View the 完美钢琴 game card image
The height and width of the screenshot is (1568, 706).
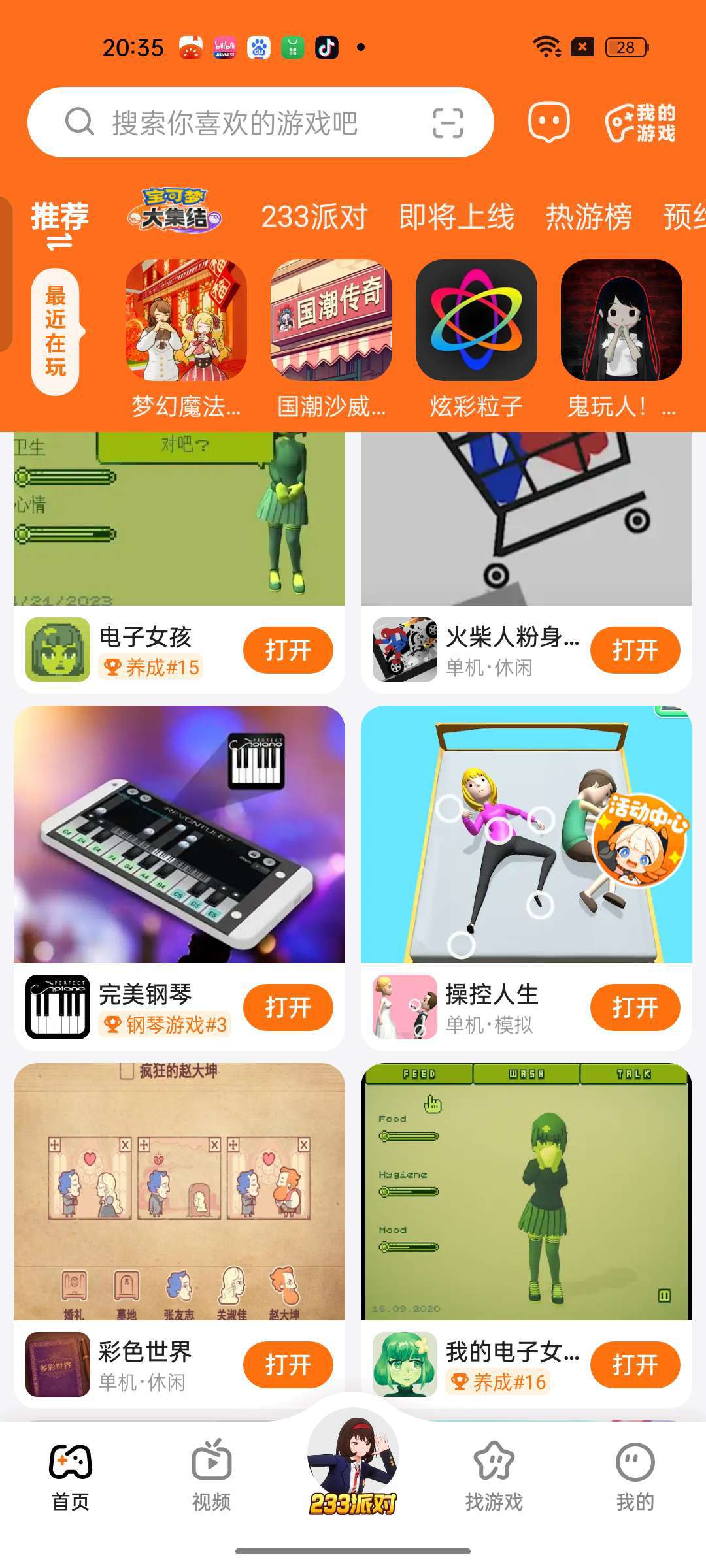click(179, 834)
